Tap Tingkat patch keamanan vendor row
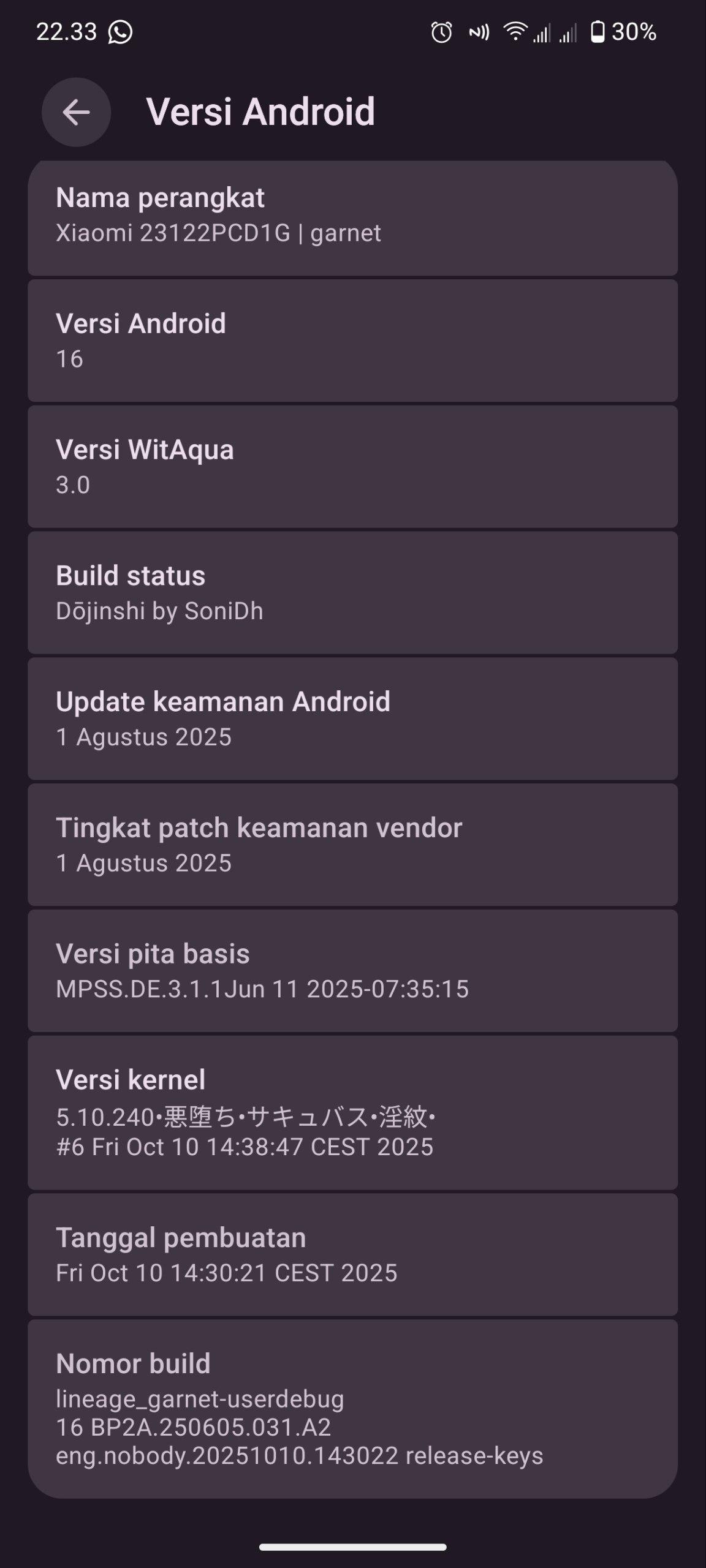706x1568 pixels. click(352, 845)
